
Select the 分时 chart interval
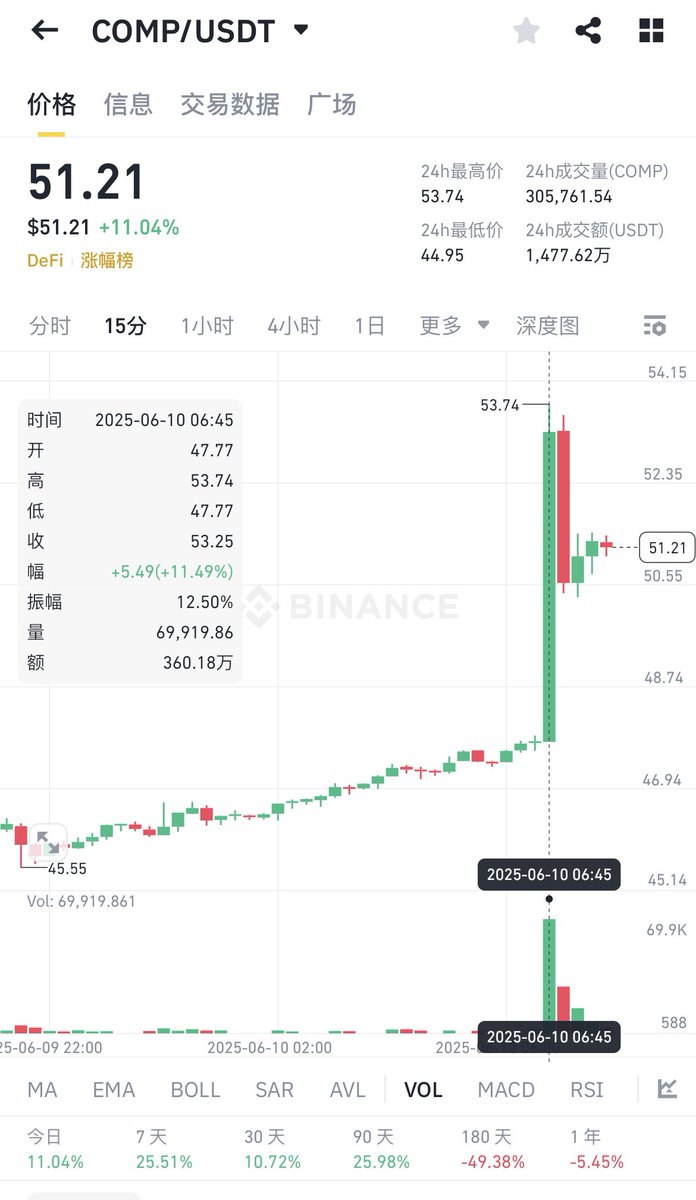pyautogui.click(x=50, y=326)
